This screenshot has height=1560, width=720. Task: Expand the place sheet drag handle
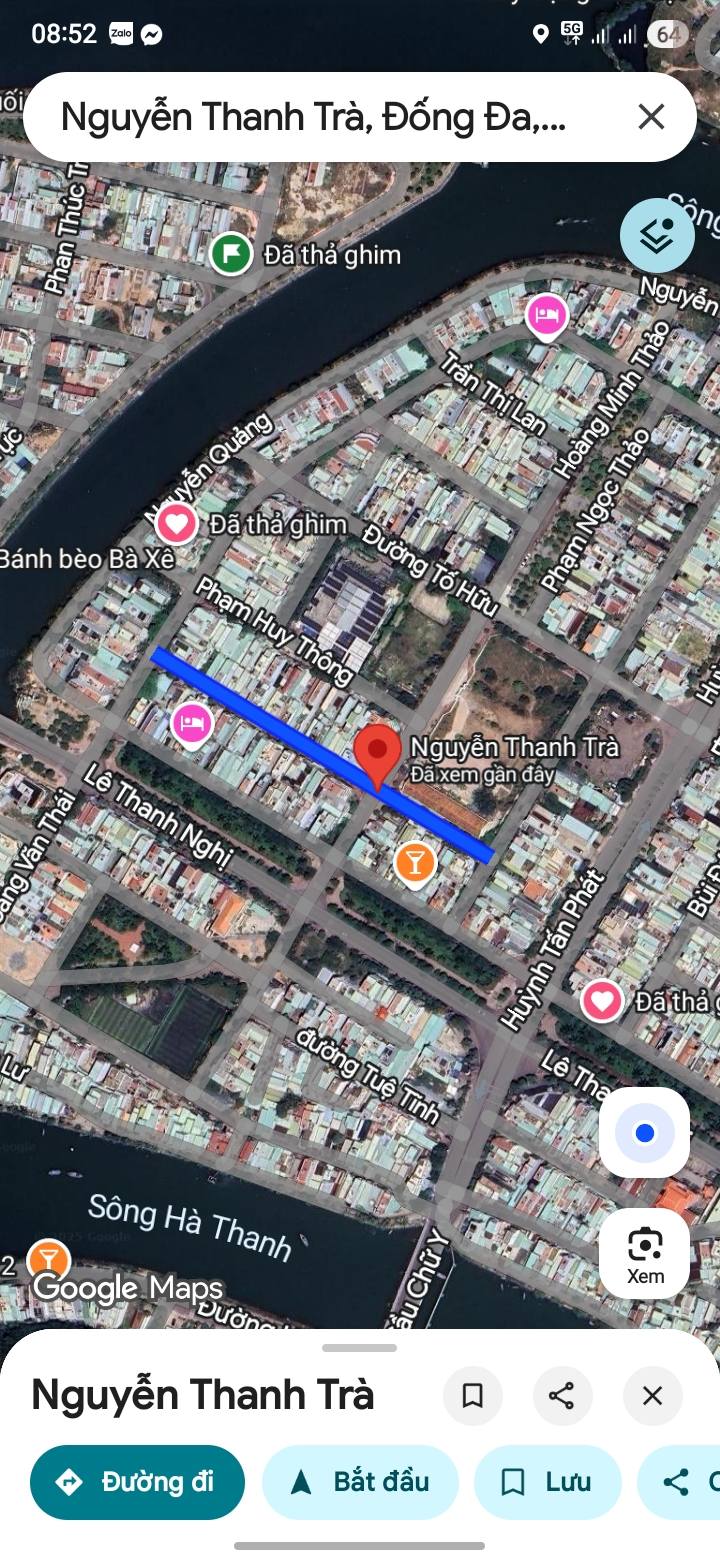point(360,1347)
